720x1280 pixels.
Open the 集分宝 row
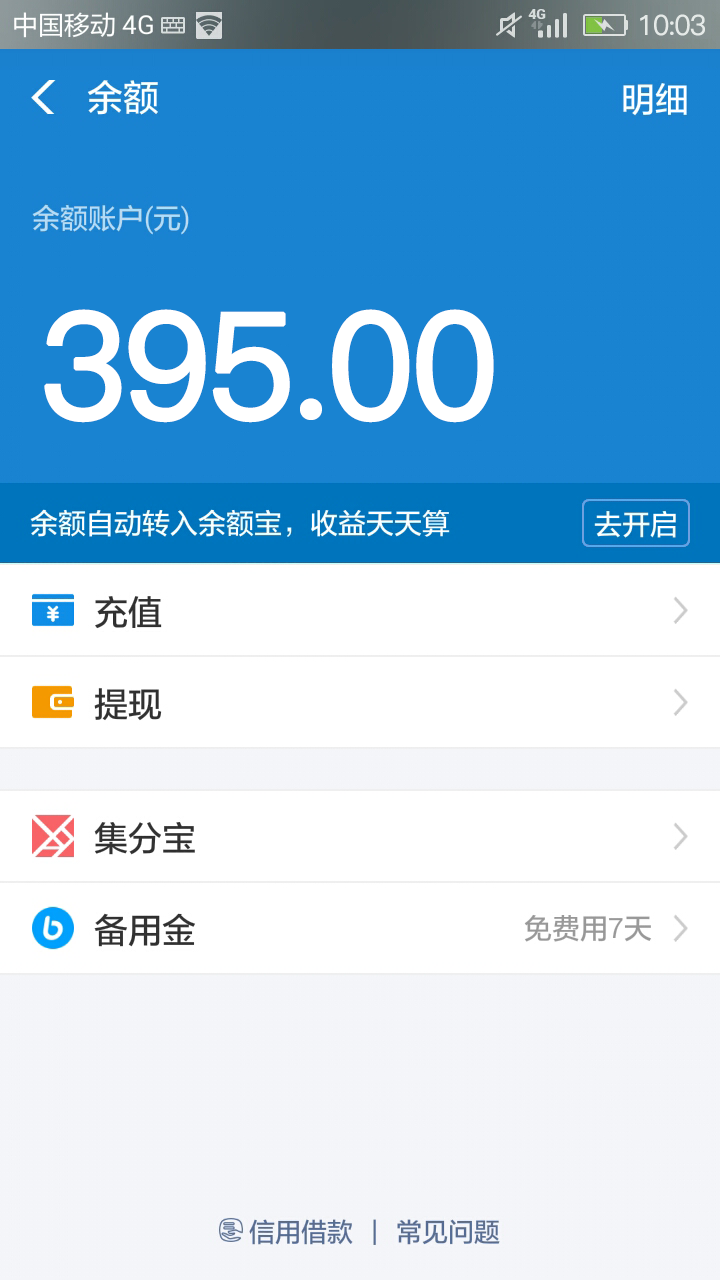tap(360, 836)
